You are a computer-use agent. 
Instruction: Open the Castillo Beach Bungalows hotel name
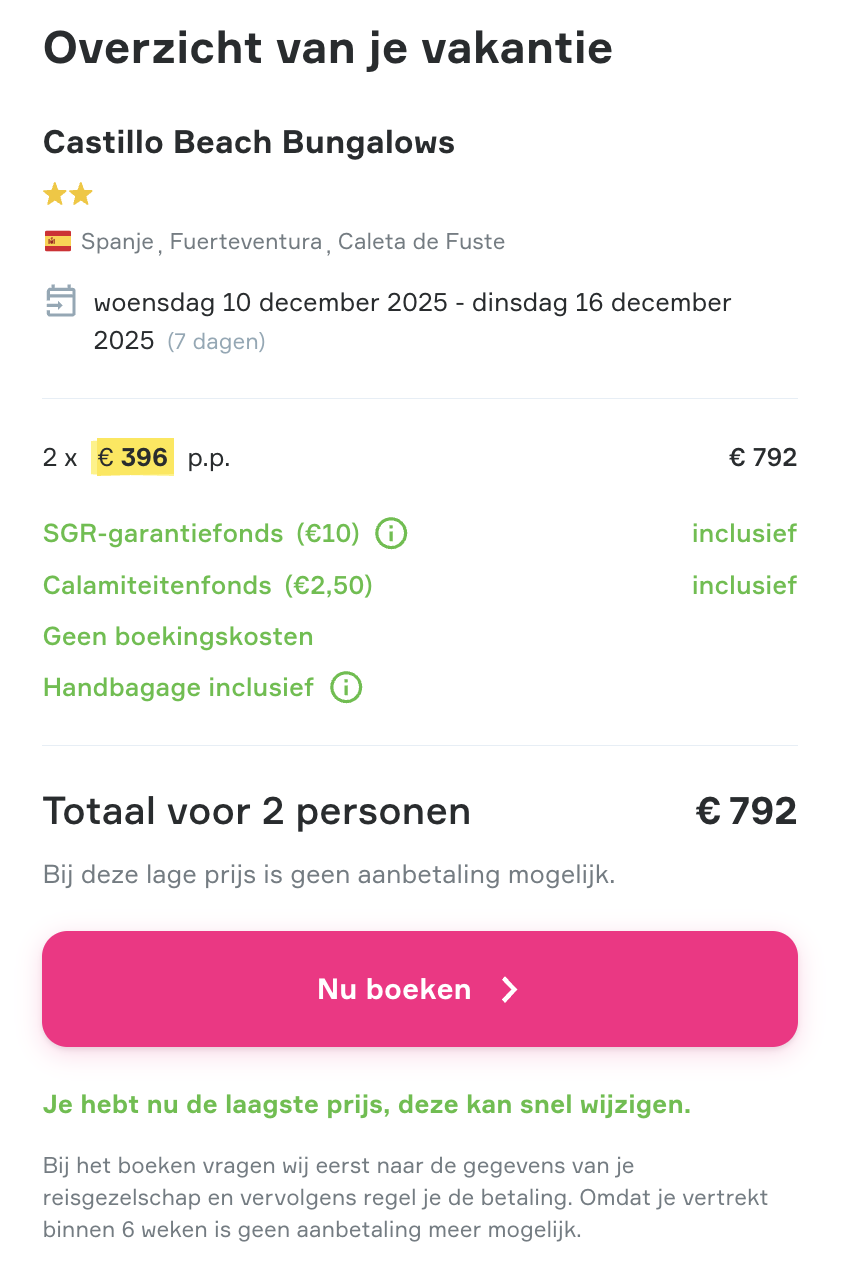coord(248,142)
